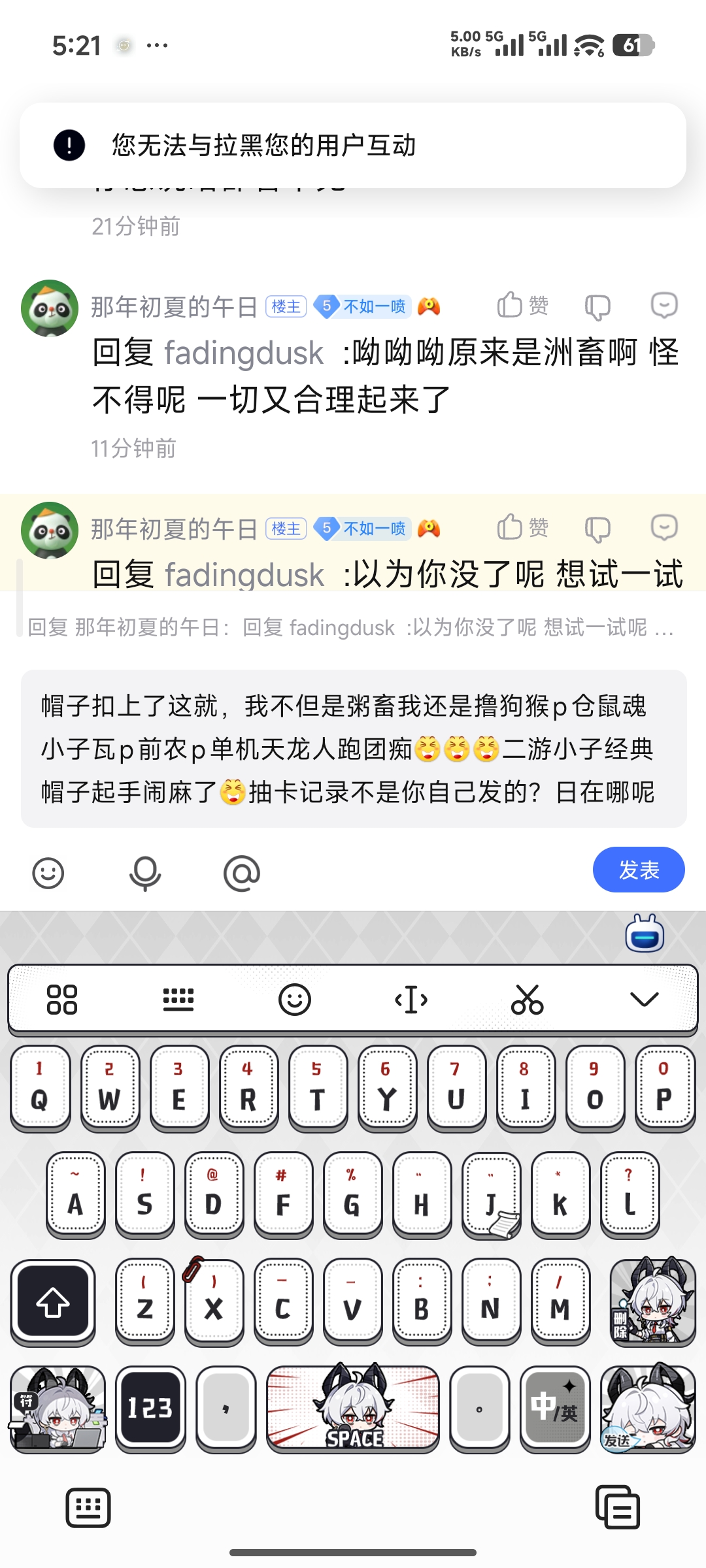Tap the scissors clipboard tool on keyboard

[527, 1000]
